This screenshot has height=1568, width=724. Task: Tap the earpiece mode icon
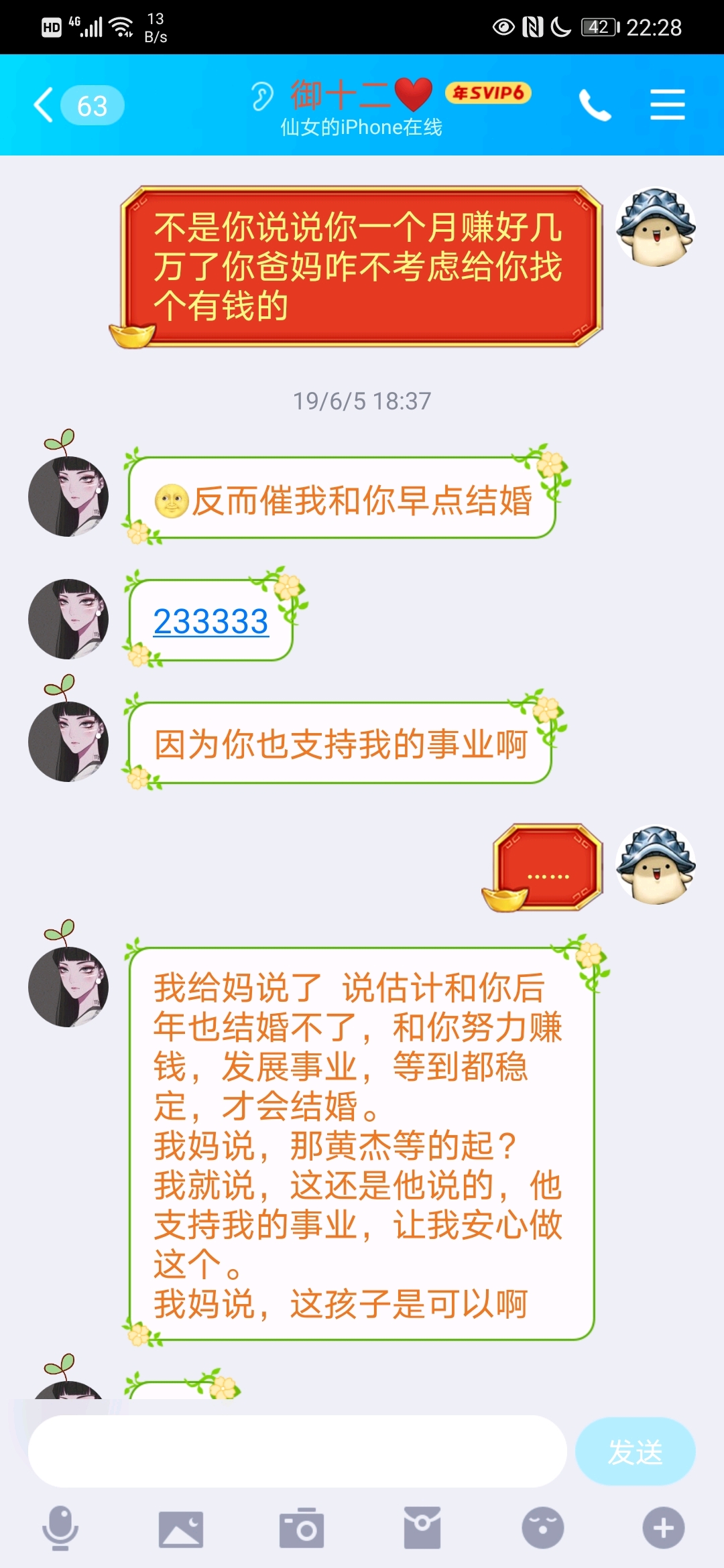point(262,96)
